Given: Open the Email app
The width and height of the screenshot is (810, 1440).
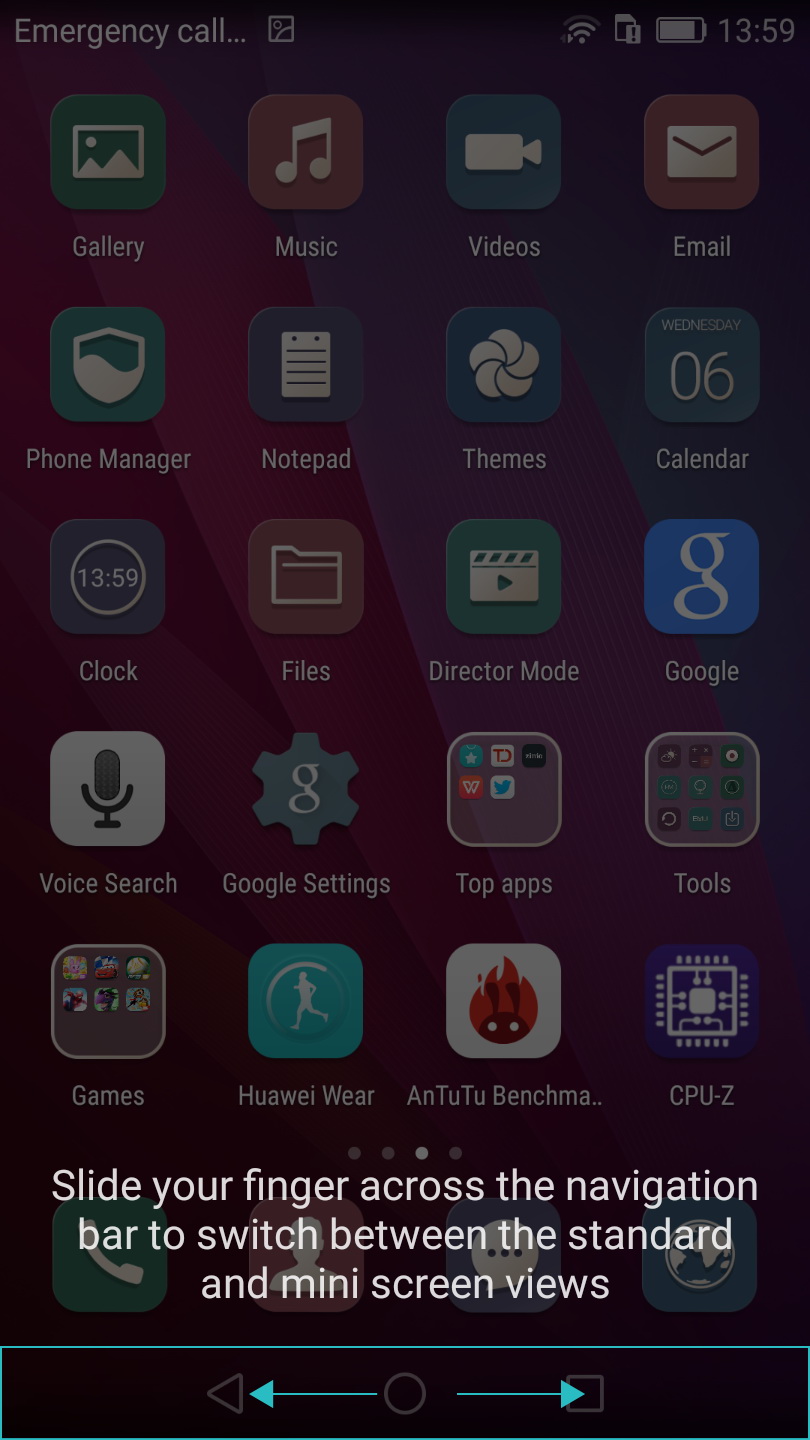Looking at the screenshot, I should click(702, 153).
